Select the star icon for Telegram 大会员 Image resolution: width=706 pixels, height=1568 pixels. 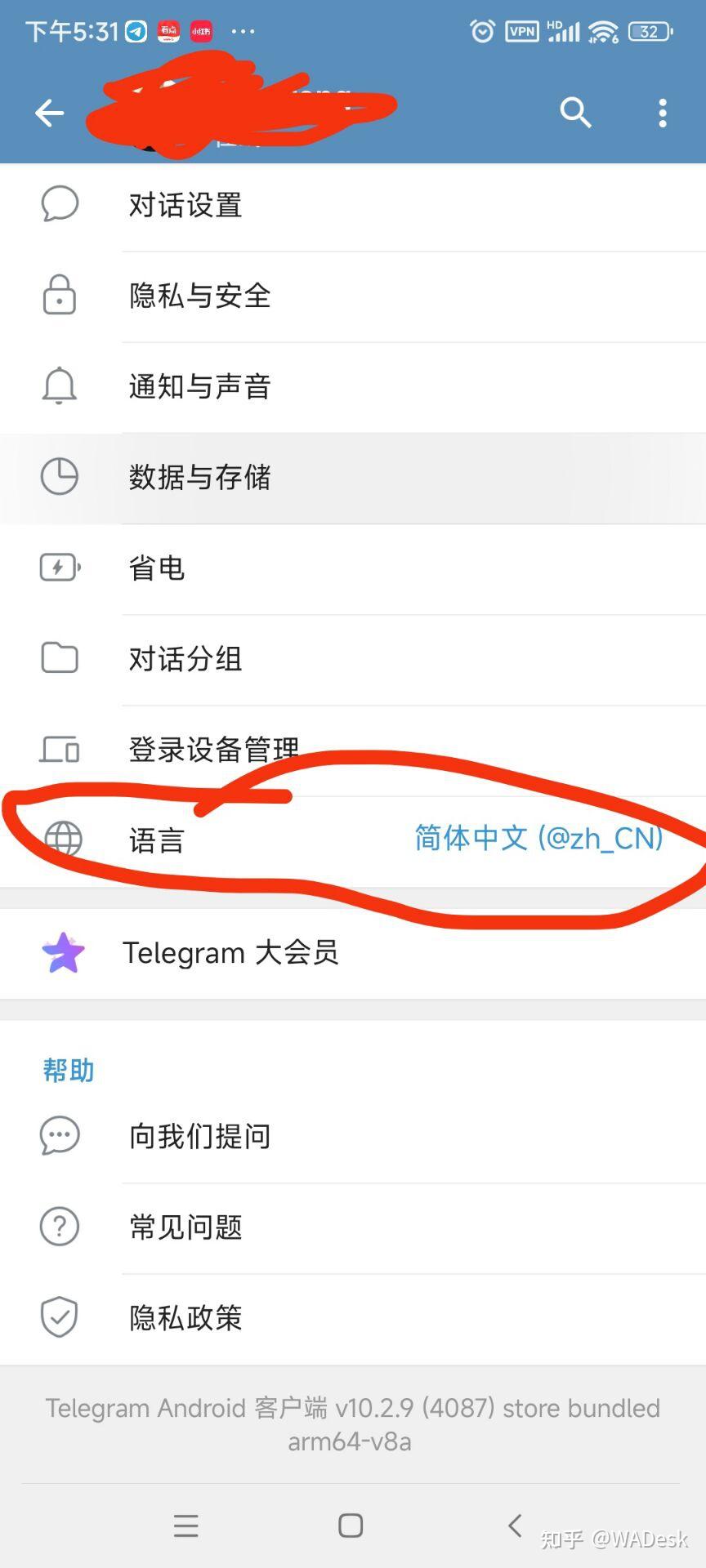point(62,951)
